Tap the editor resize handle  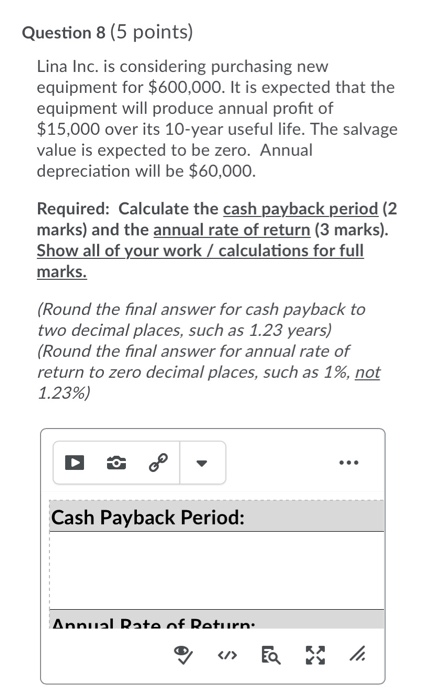pyautogui.click(x=357, y=655)
